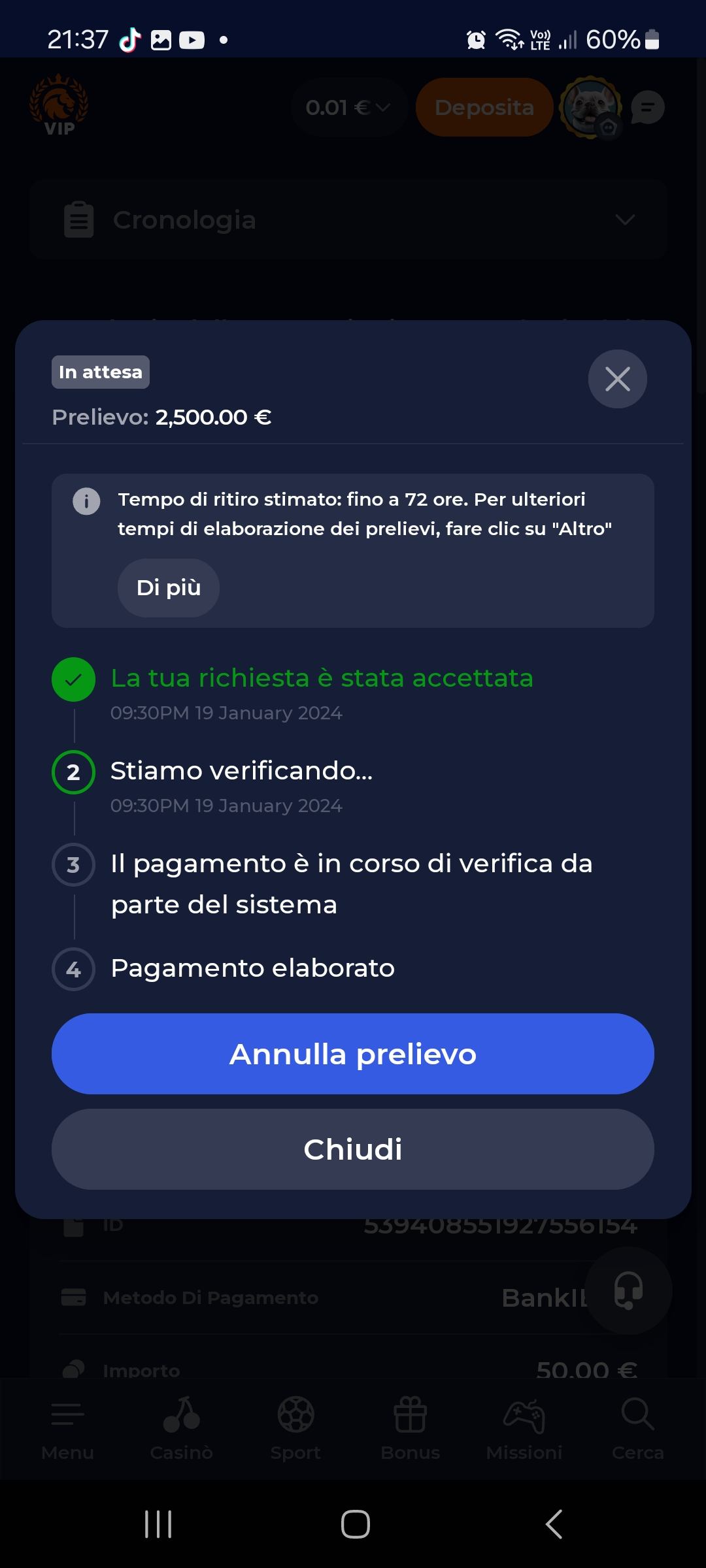706x1568 pixels.
Task: Tap the In attesa status badge
Action: coord(100,372)
